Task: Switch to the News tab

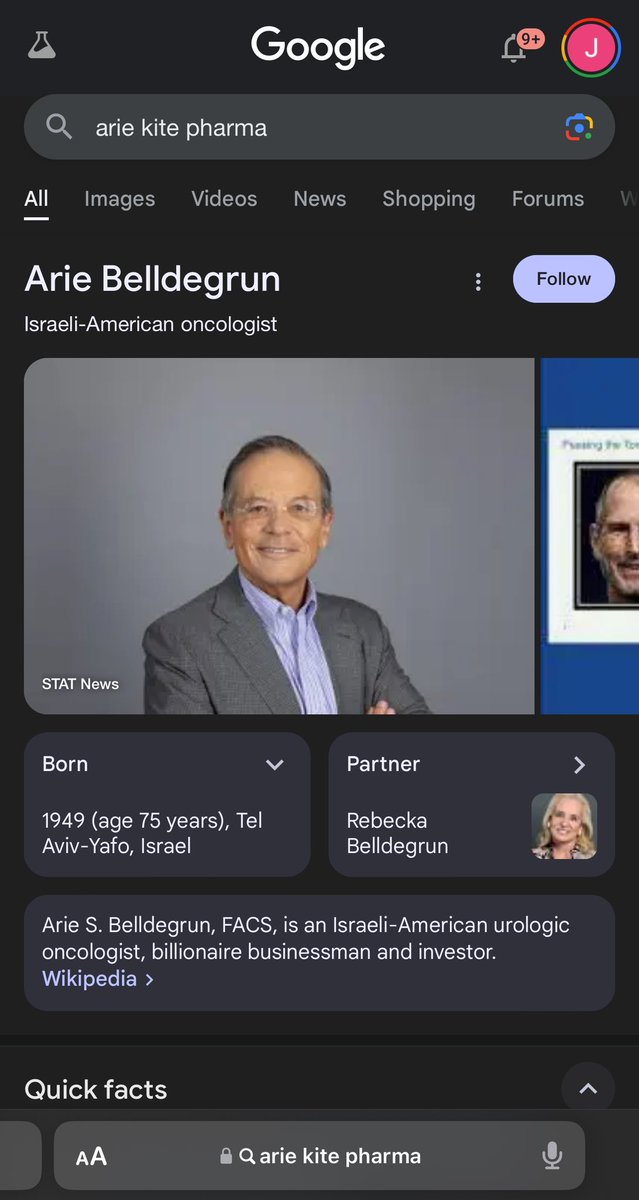Action: (x=319, y=199)
